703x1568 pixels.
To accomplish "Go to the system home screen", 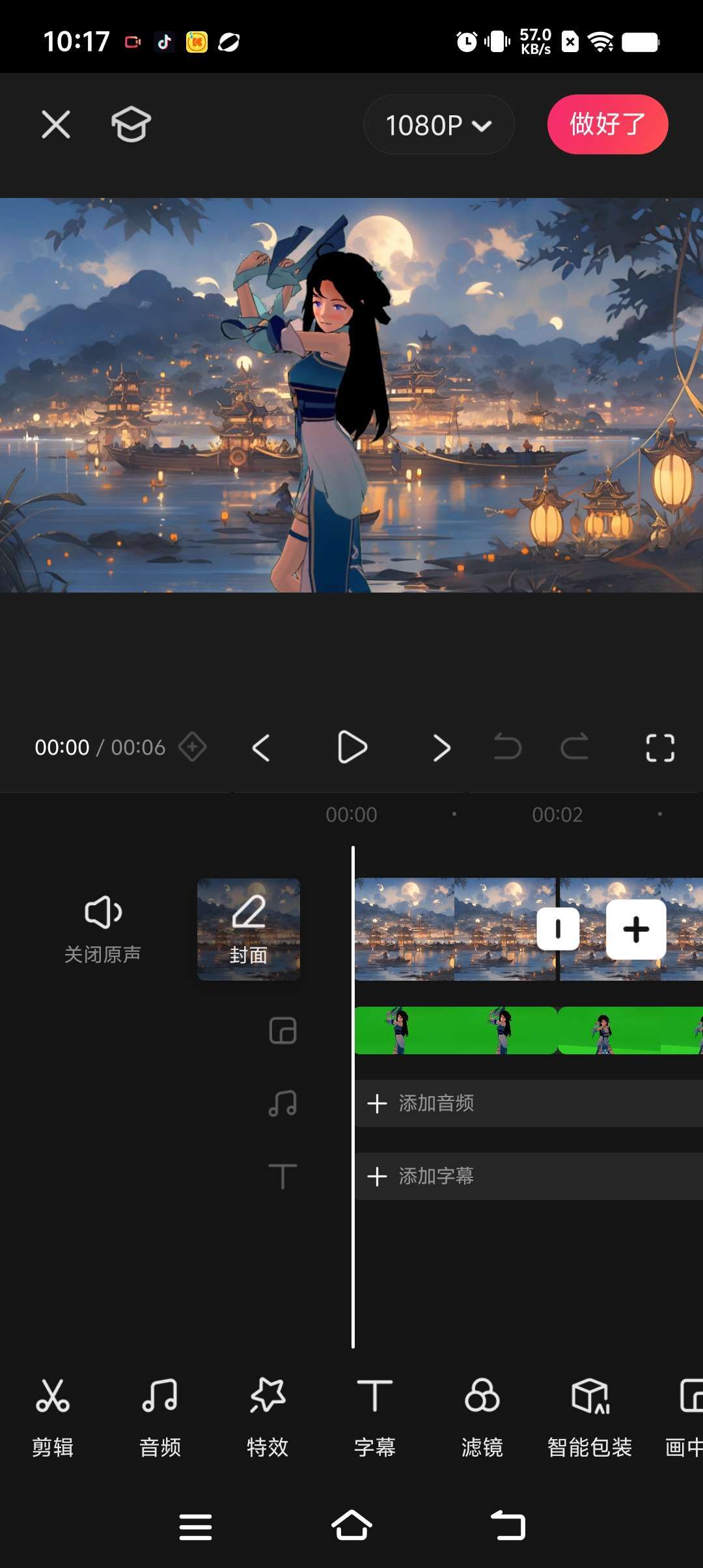I will [x=351, y=1526].
